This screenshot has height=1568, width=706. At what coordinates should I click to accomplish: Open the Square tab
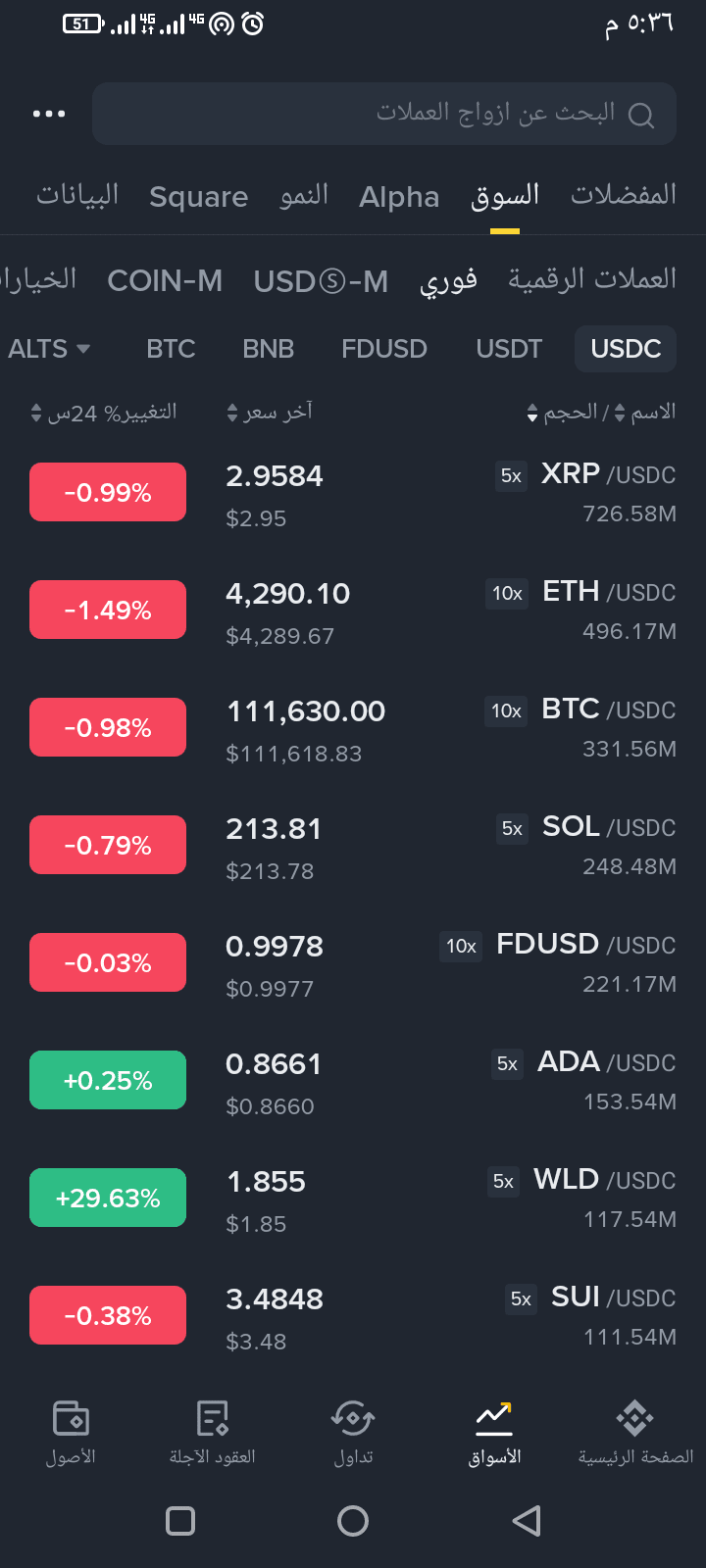(198, 197)
